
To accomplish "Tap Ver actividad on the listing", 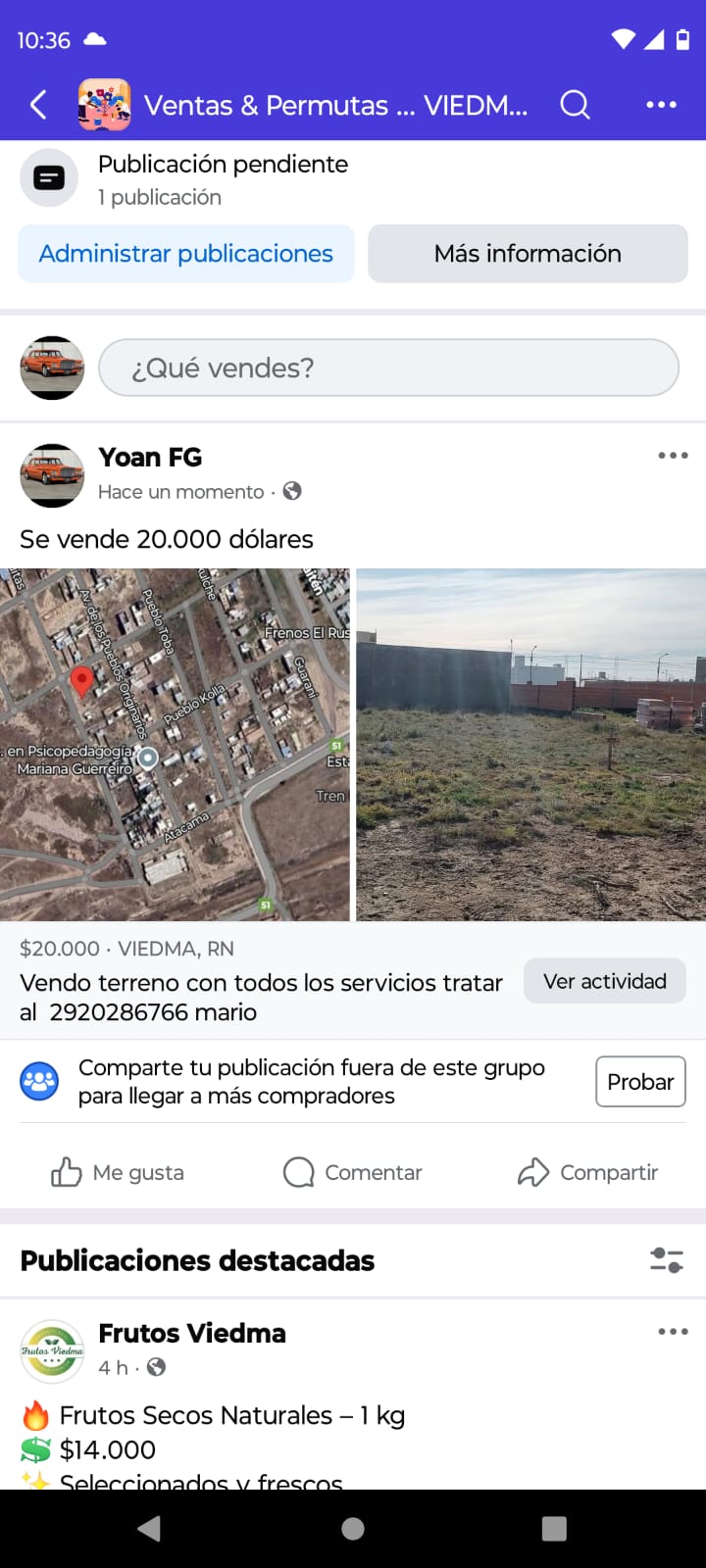I will coord(604,981).
